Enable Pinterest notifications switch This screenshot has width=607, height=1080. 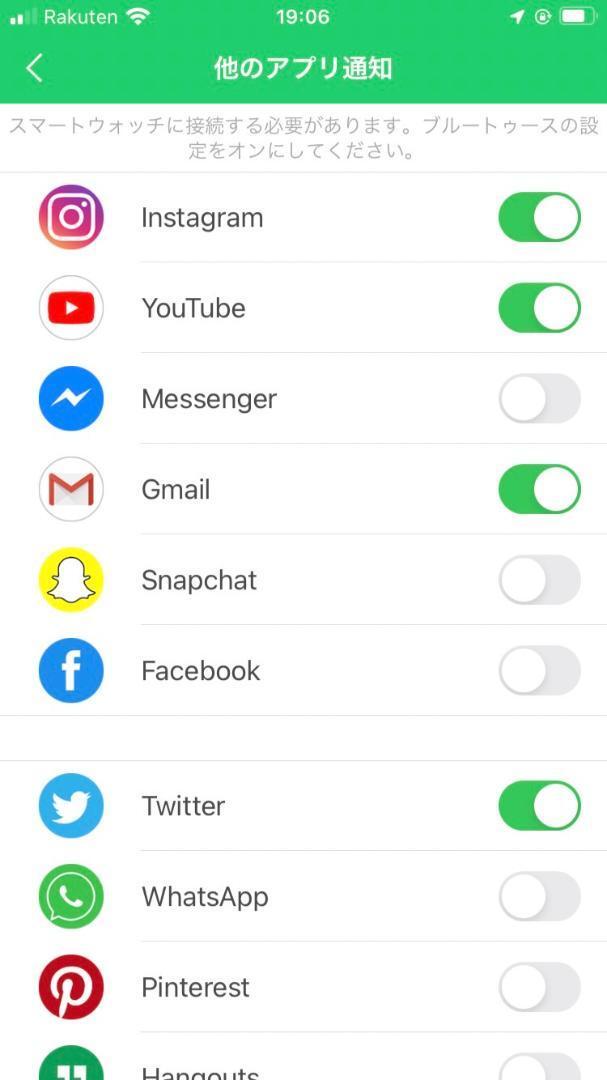[x=539, y=987]
